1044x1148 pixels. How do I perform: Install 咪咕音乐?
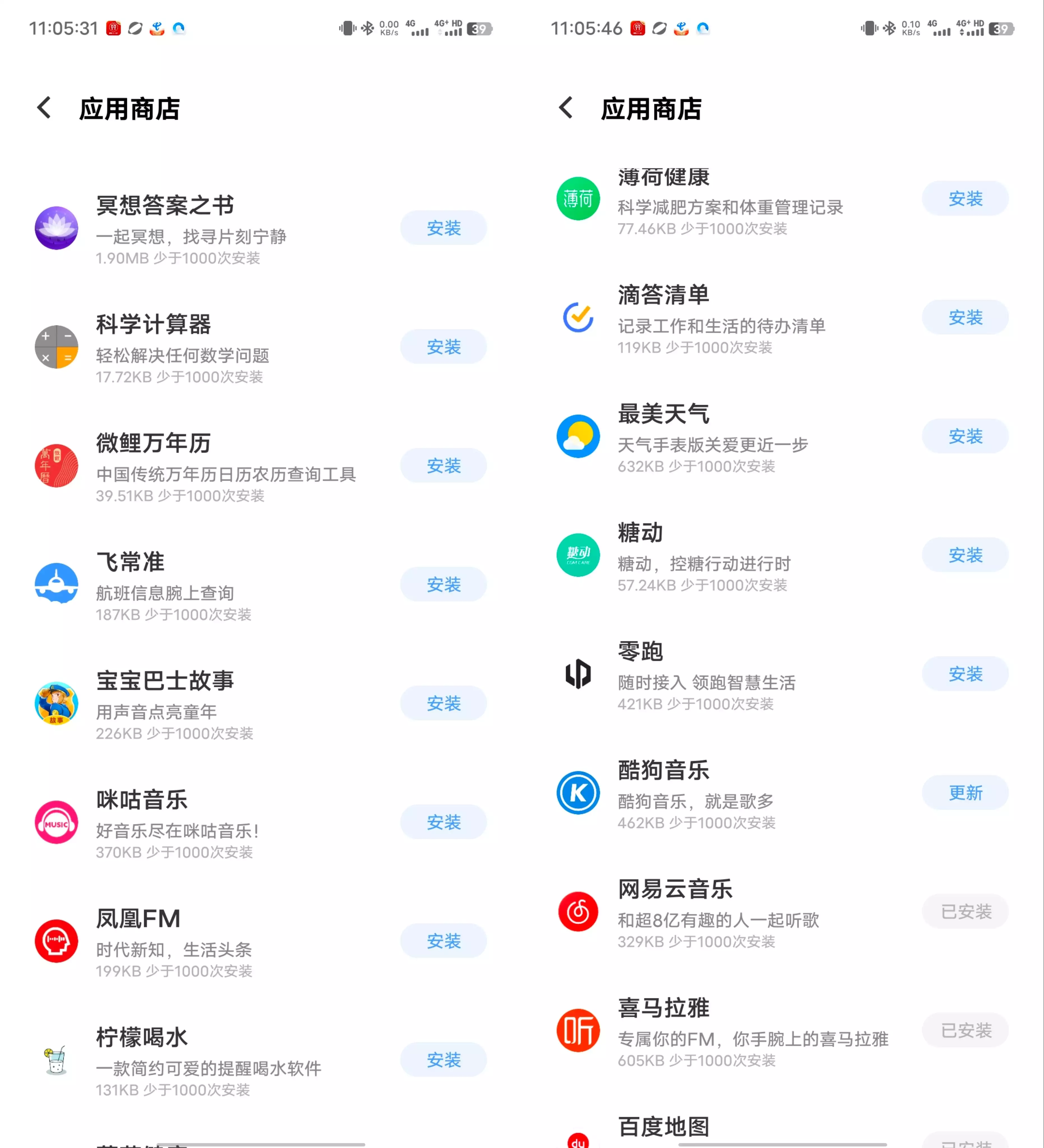[x=443, y=822]
